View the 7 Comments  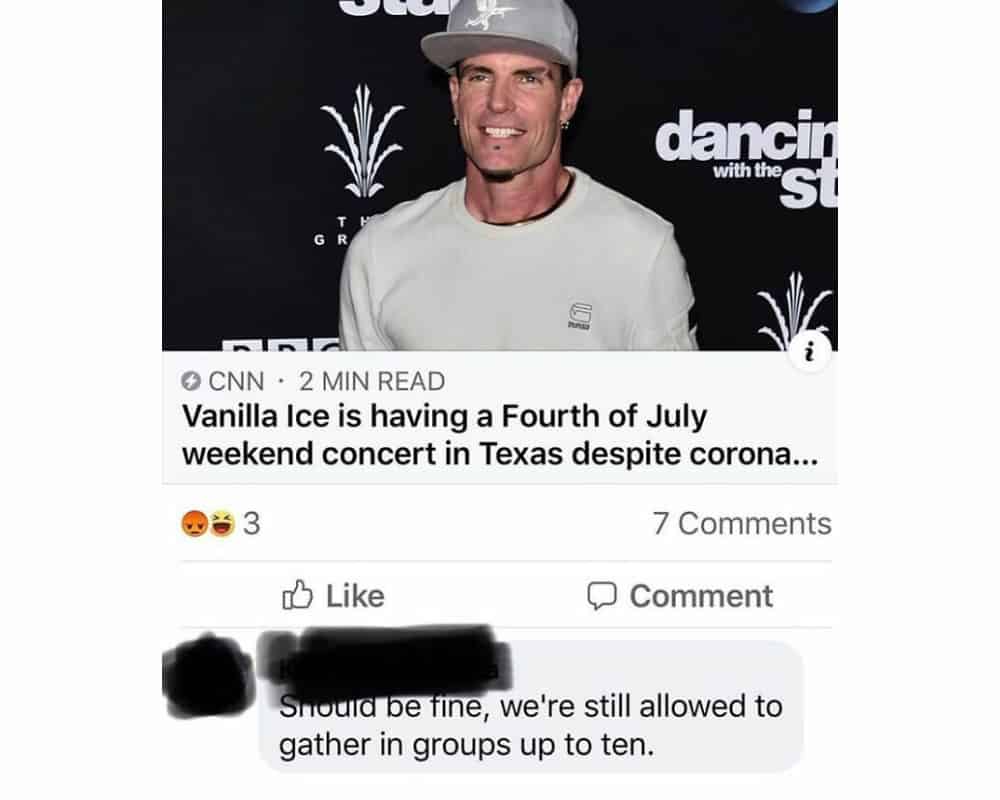[x=741, y=523]
